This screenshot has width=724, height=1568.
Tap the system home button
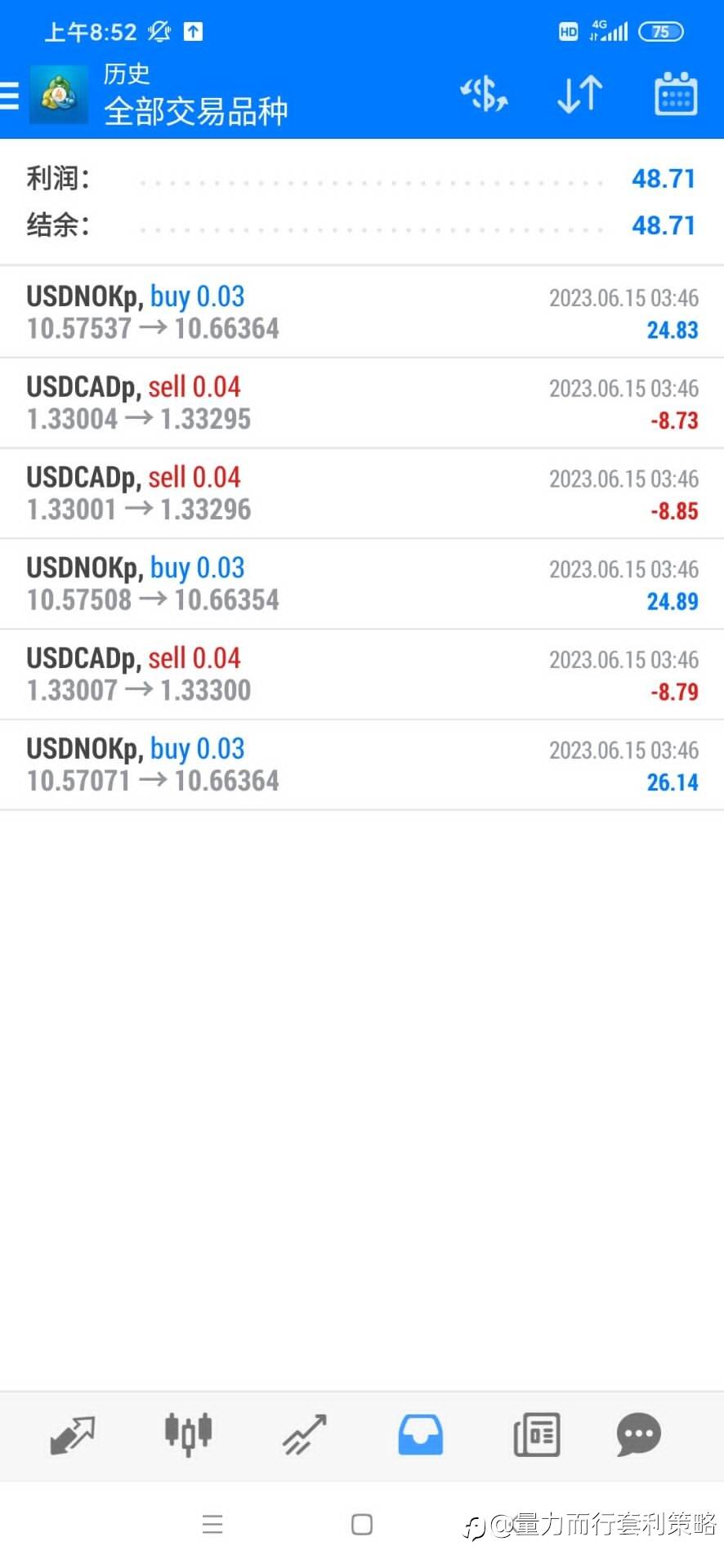[x=362, y=1525]
